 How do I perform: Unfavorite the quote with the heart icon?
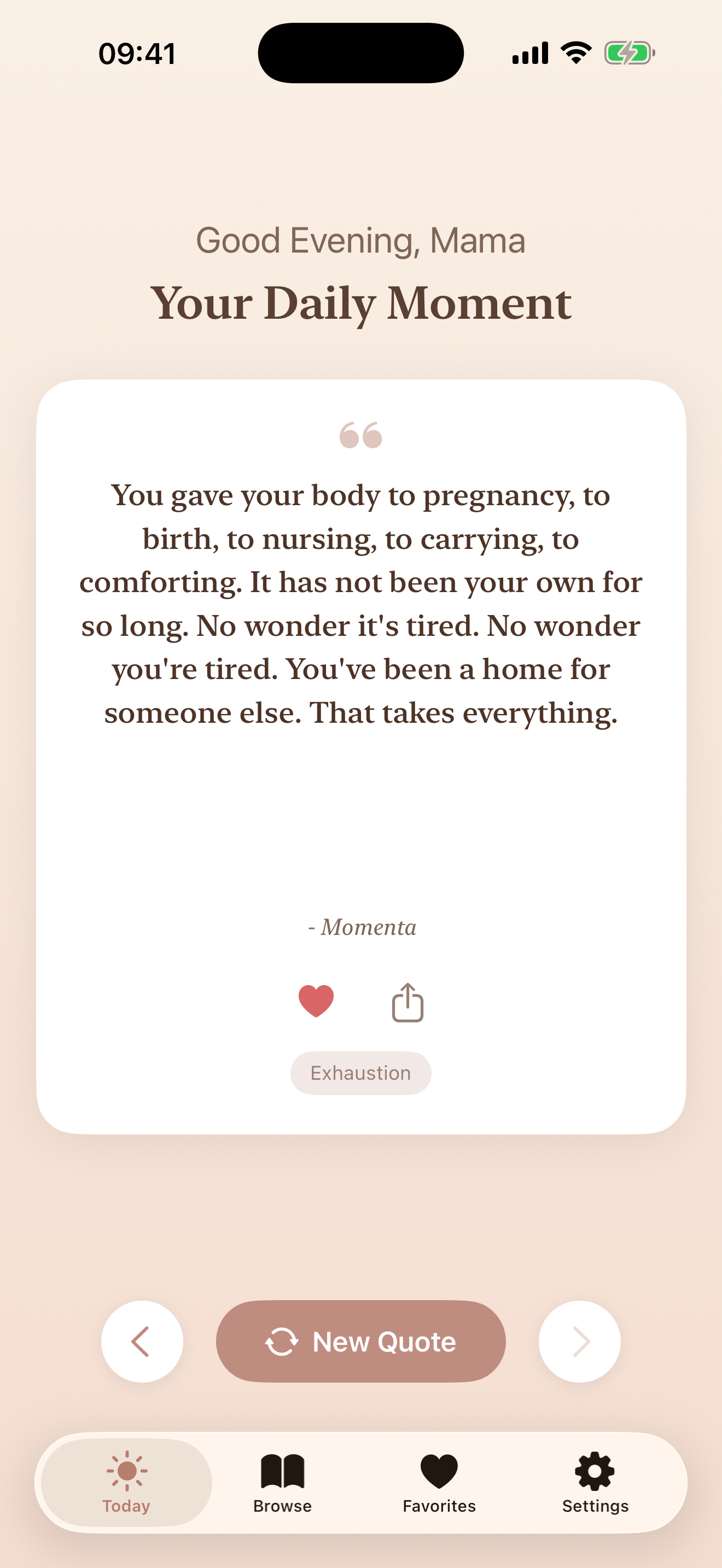tap(316, 1001)
